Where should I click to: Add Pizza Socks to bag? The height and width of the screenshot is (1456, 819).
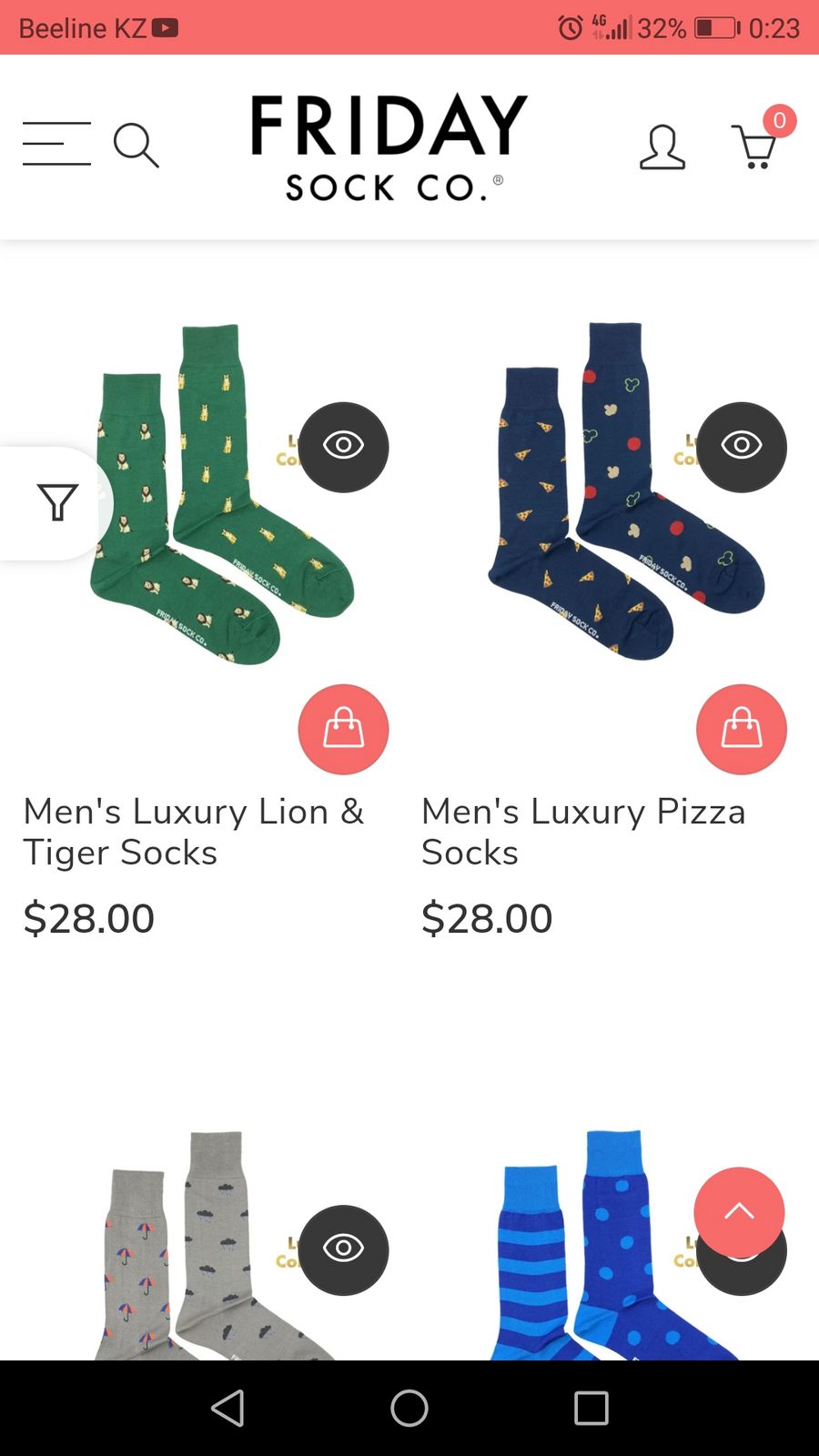(x=742, y=729)
